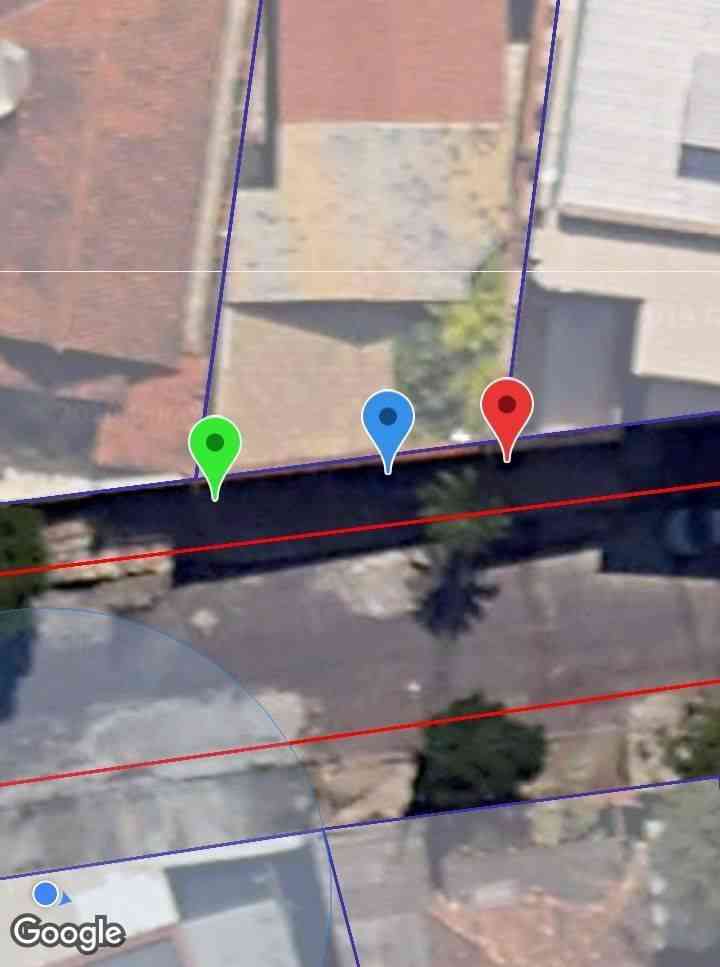This screenshot has width=720, height=967.
Task: Tap the blue map pin
Action: tap(388, 420)
